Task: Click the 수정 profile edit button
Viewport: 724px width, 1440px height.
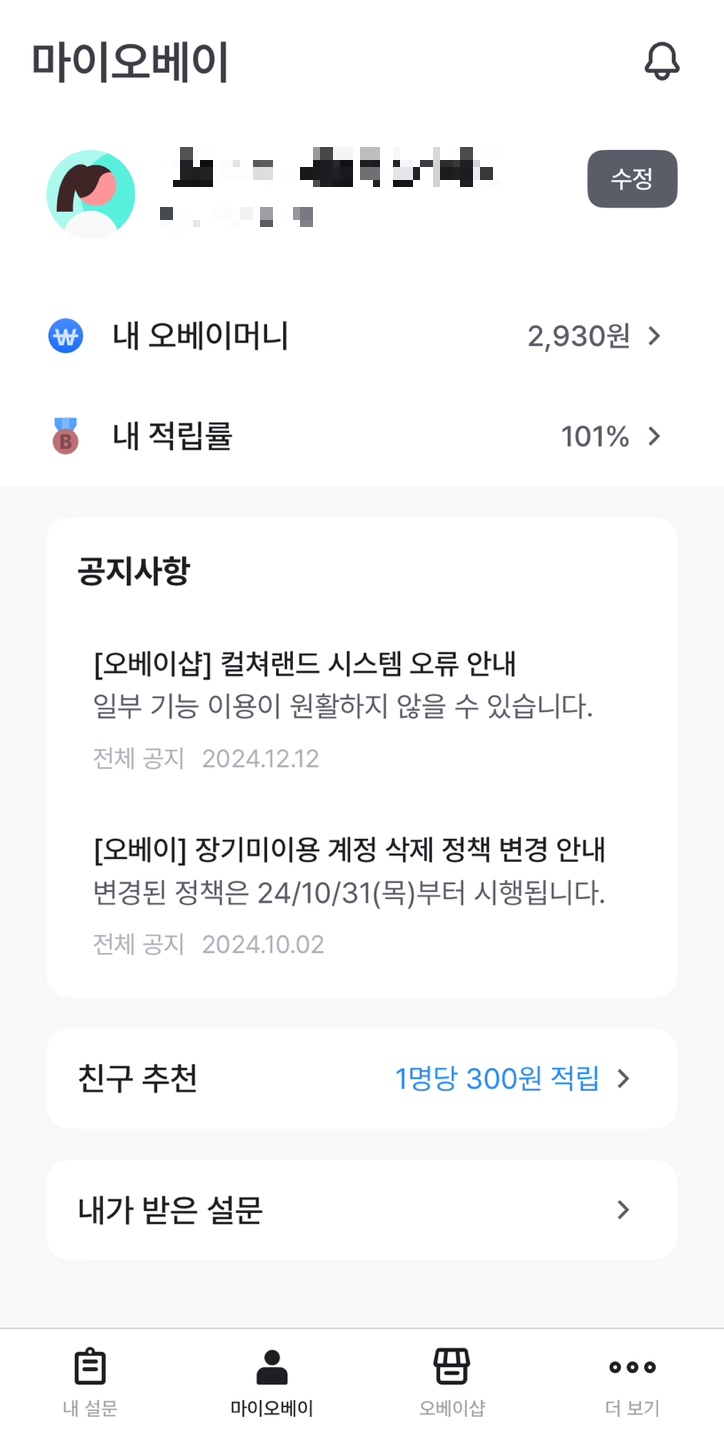Action: tap(632, 179)
